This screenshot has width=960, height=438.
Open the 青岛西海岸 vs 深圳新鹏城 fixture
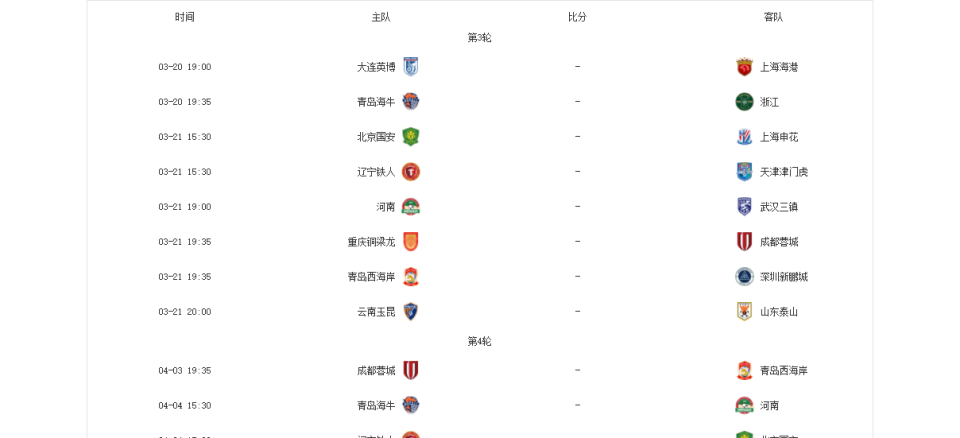pyautogui.click(x=577, y=277)
